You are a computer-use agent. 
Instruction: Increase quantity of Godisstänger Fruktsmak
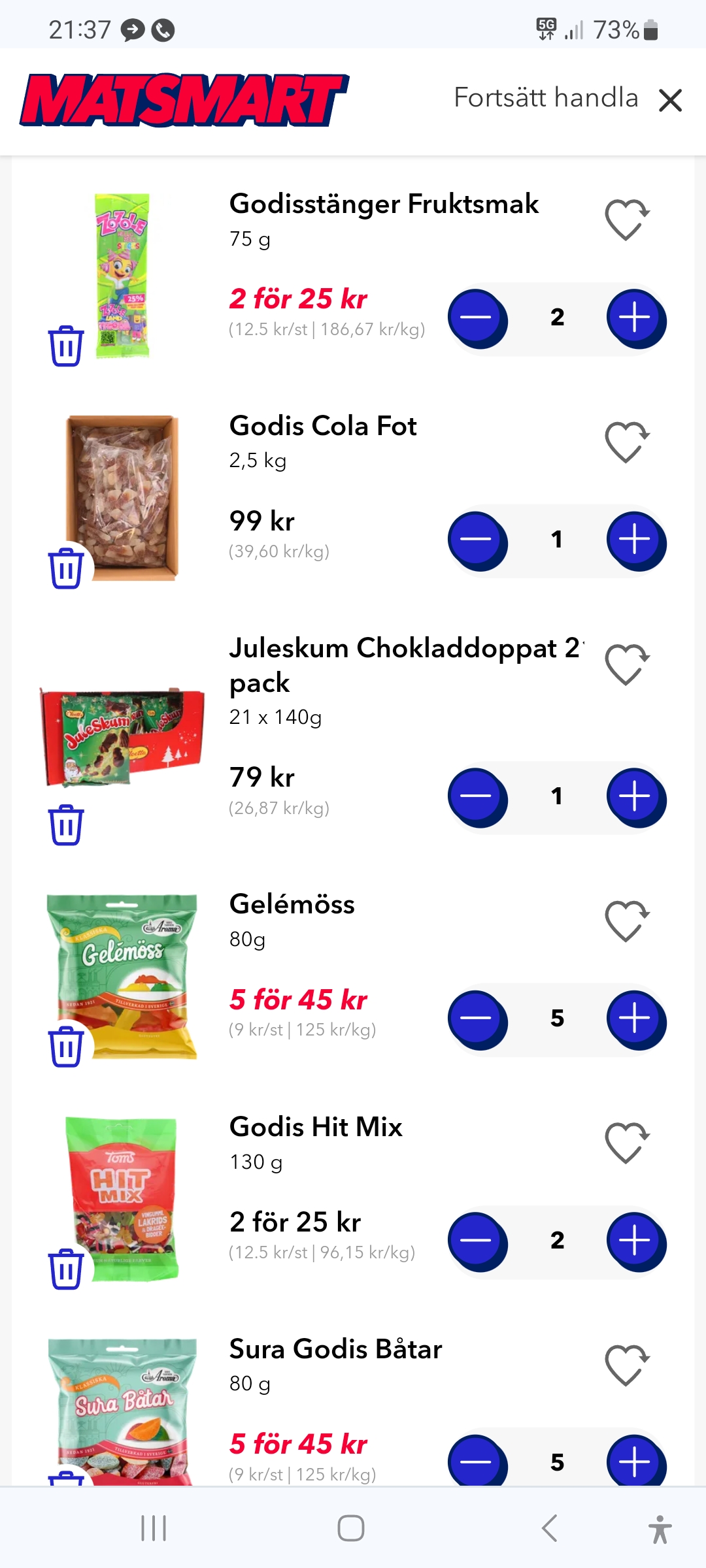click(x=635, y=318)
